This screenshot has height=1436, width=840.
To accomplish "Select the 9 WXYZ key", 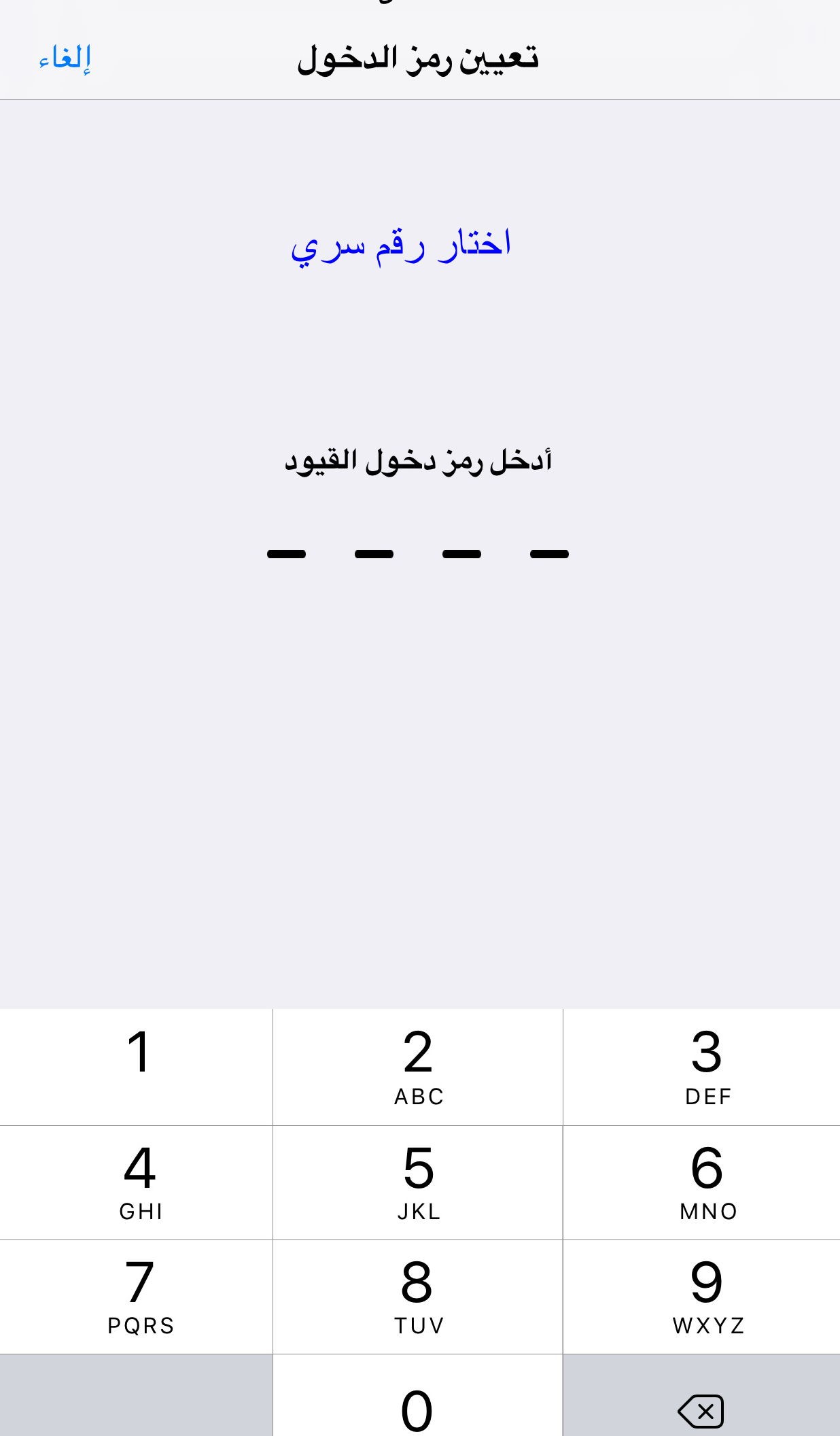I will click(x=702, y=1296).
